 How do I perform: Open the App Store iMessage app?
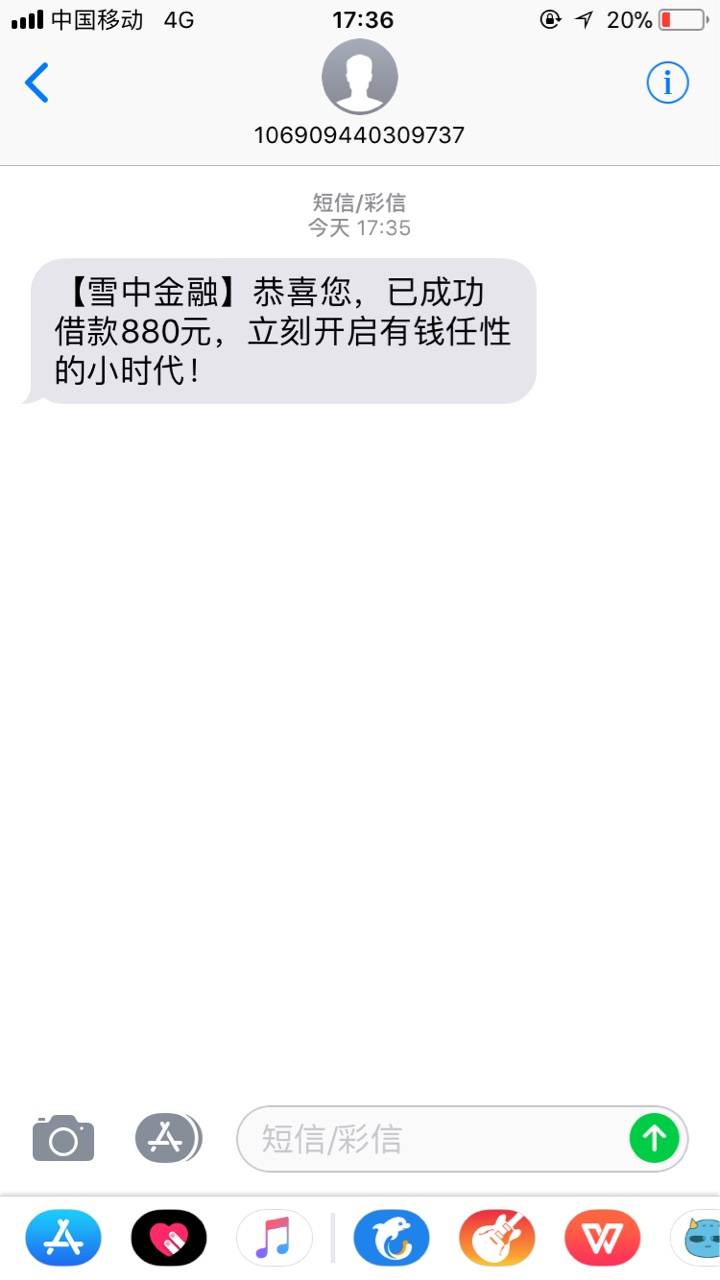[x=63, y=1238]
